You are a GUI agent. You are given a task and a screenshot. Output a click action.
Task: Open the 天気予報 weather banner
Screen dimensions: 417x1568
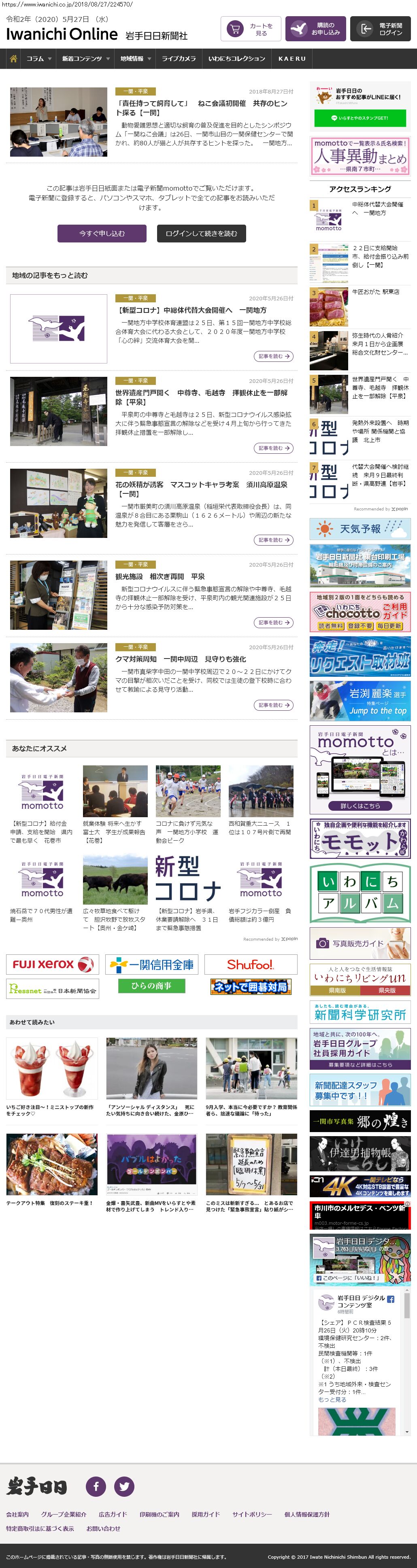pos(360,529)
